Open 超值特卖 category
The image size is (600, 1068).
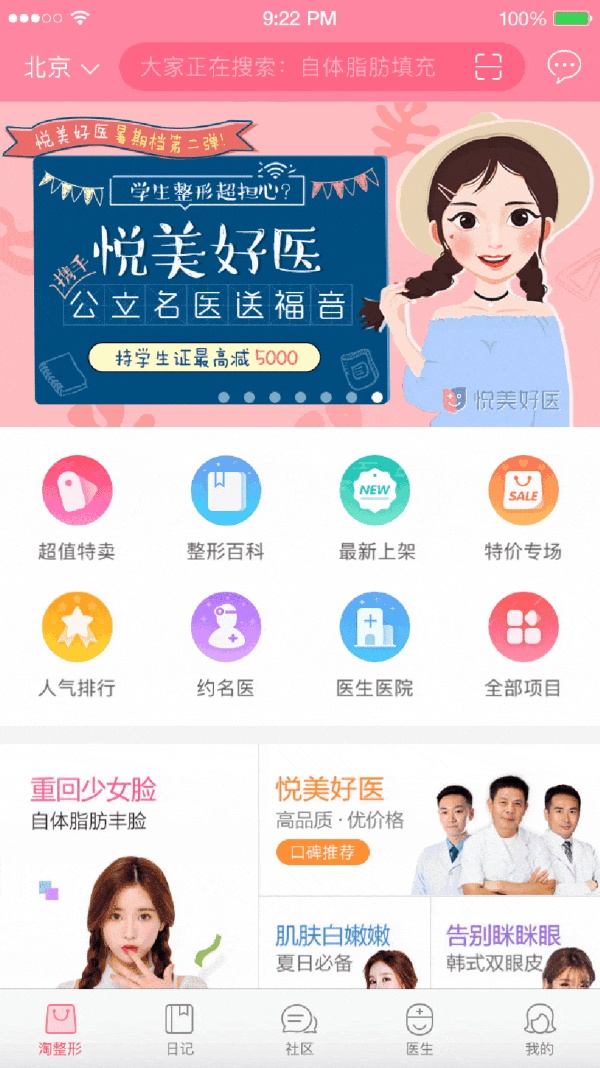coord(77,506)
